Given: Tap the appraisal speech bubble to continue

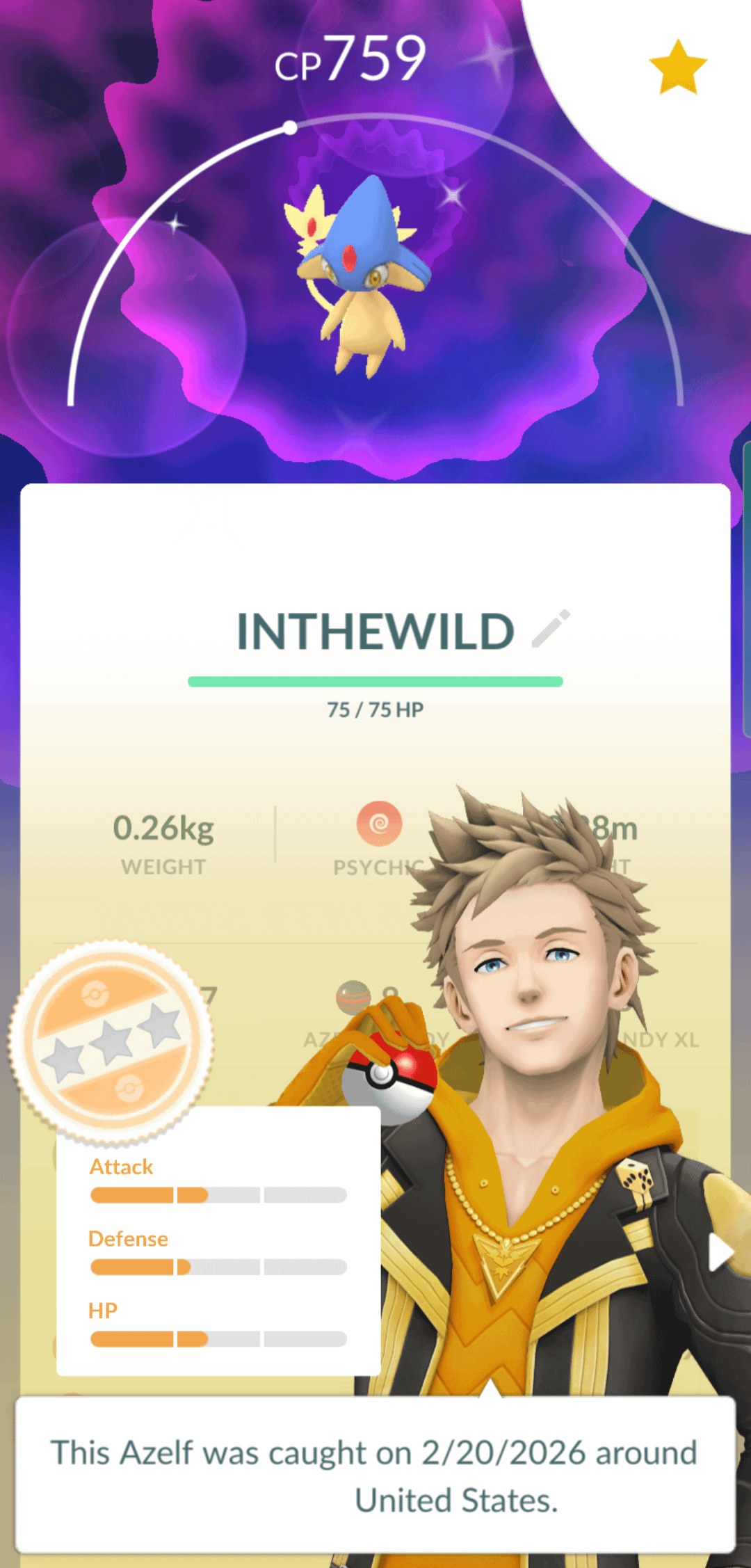Looking at the screenshot, I should (375, 1475).
